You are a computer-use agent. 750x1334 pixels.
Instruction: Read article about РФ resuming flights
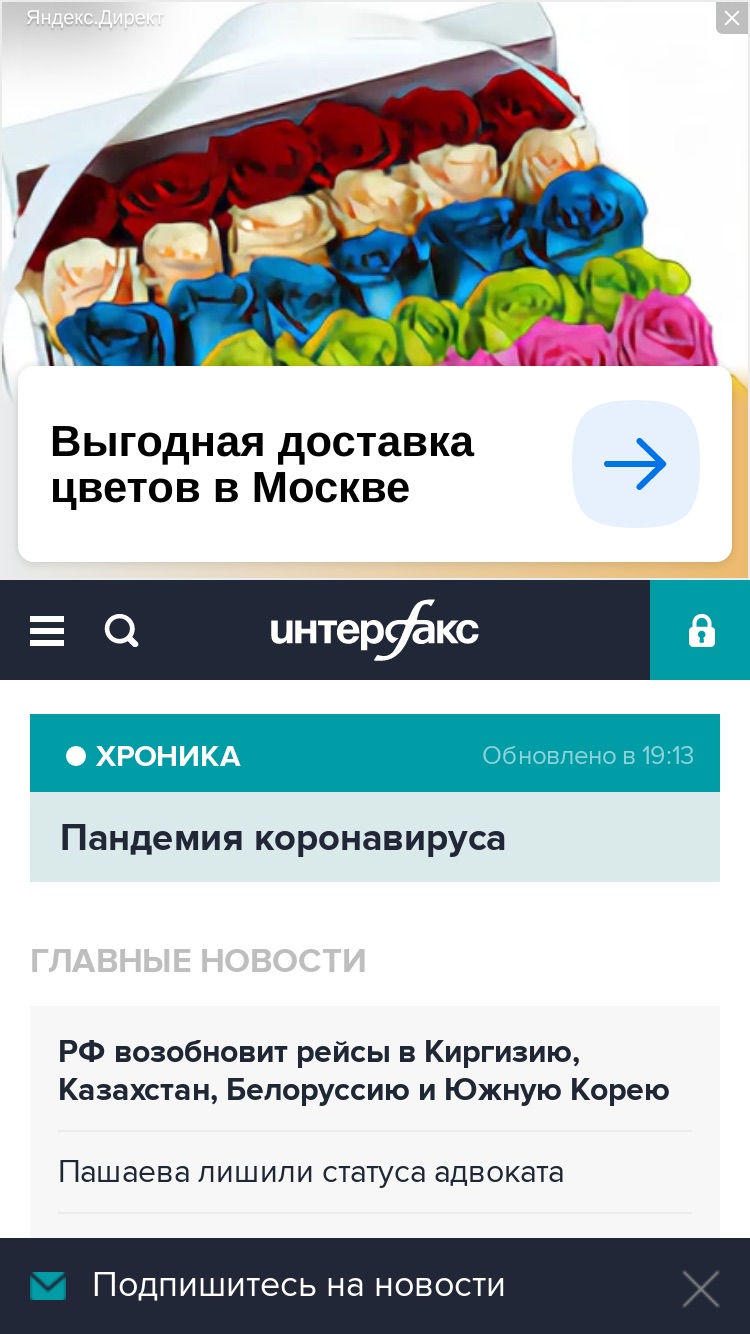click(364, 1070)
